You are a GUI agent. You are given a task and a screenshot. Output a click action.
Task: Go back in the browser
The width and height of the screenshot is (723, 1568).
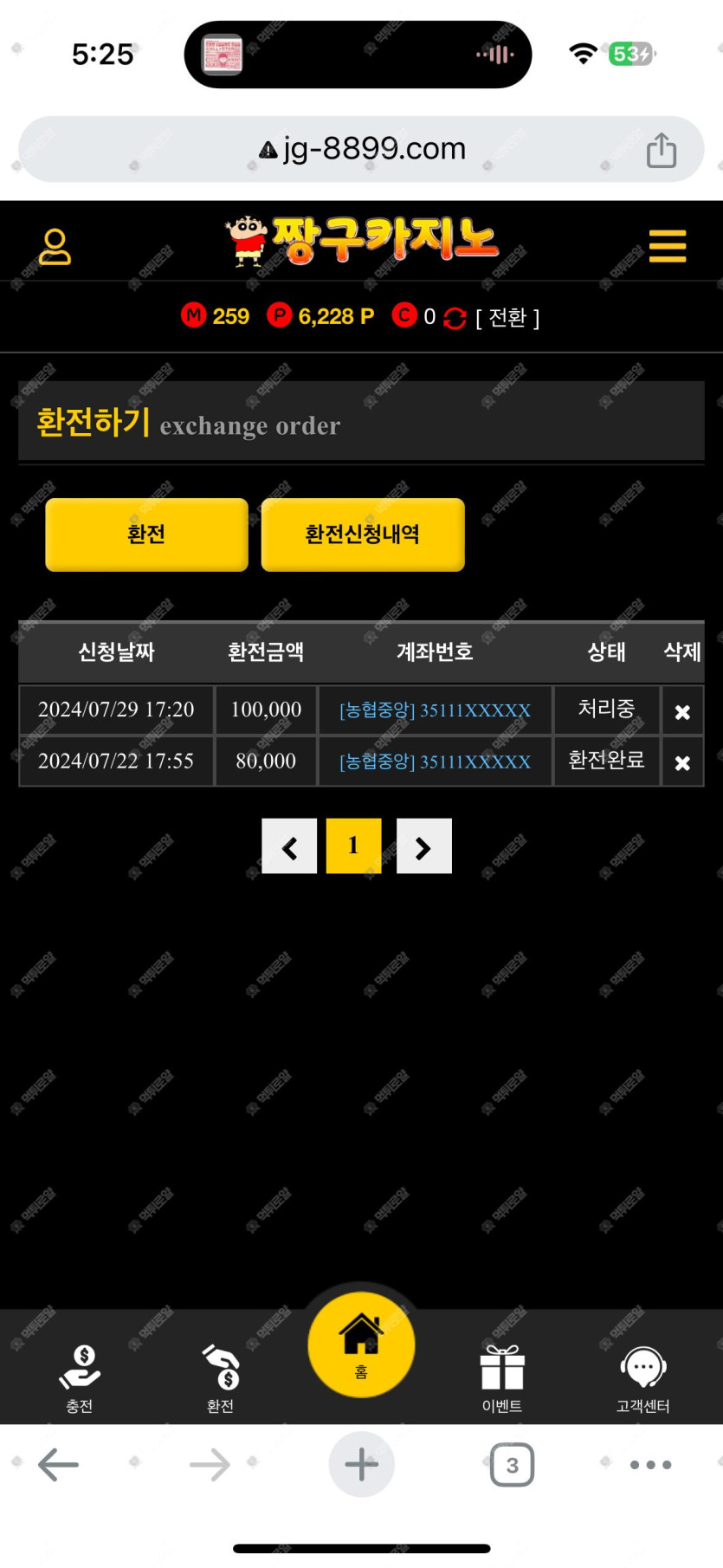pos(59,1465)
